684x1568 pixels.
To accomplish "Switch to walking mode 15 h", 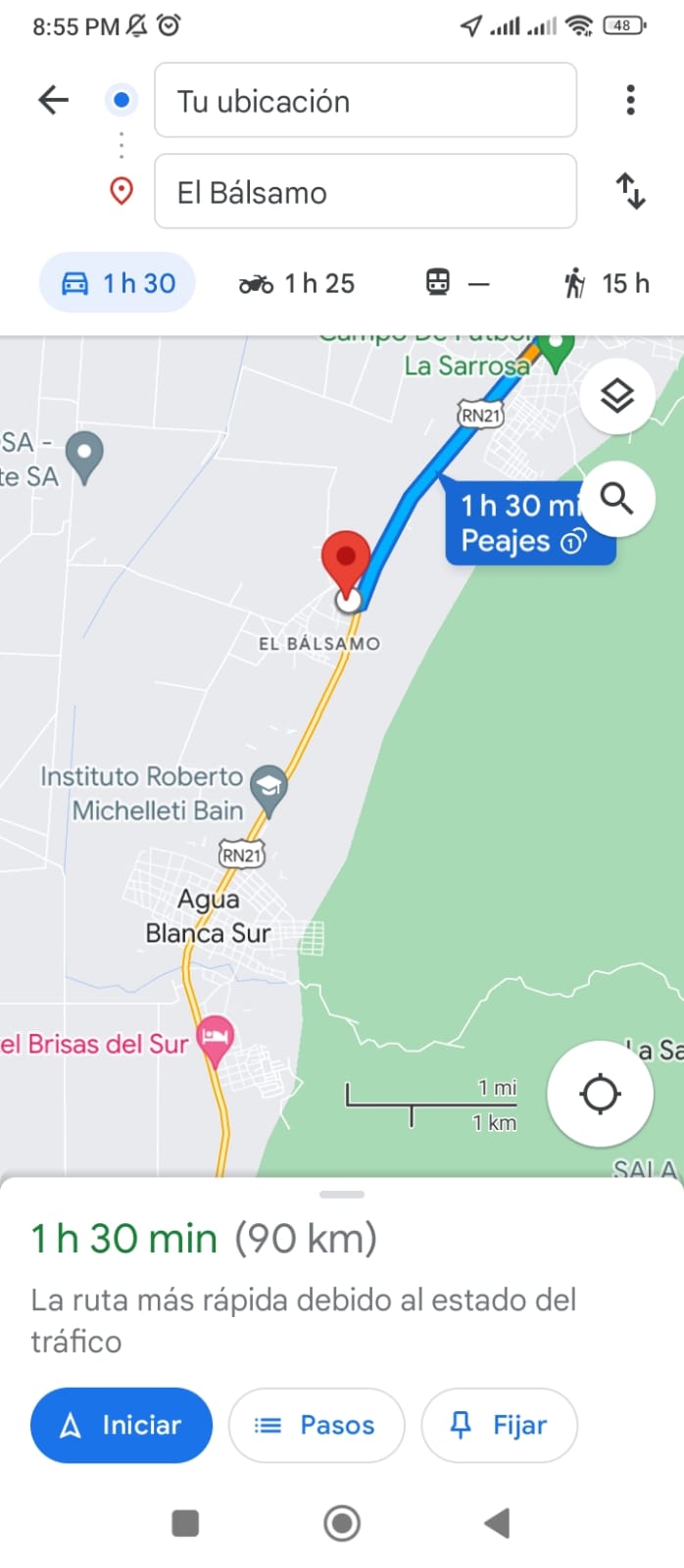I will coord(607,283).
